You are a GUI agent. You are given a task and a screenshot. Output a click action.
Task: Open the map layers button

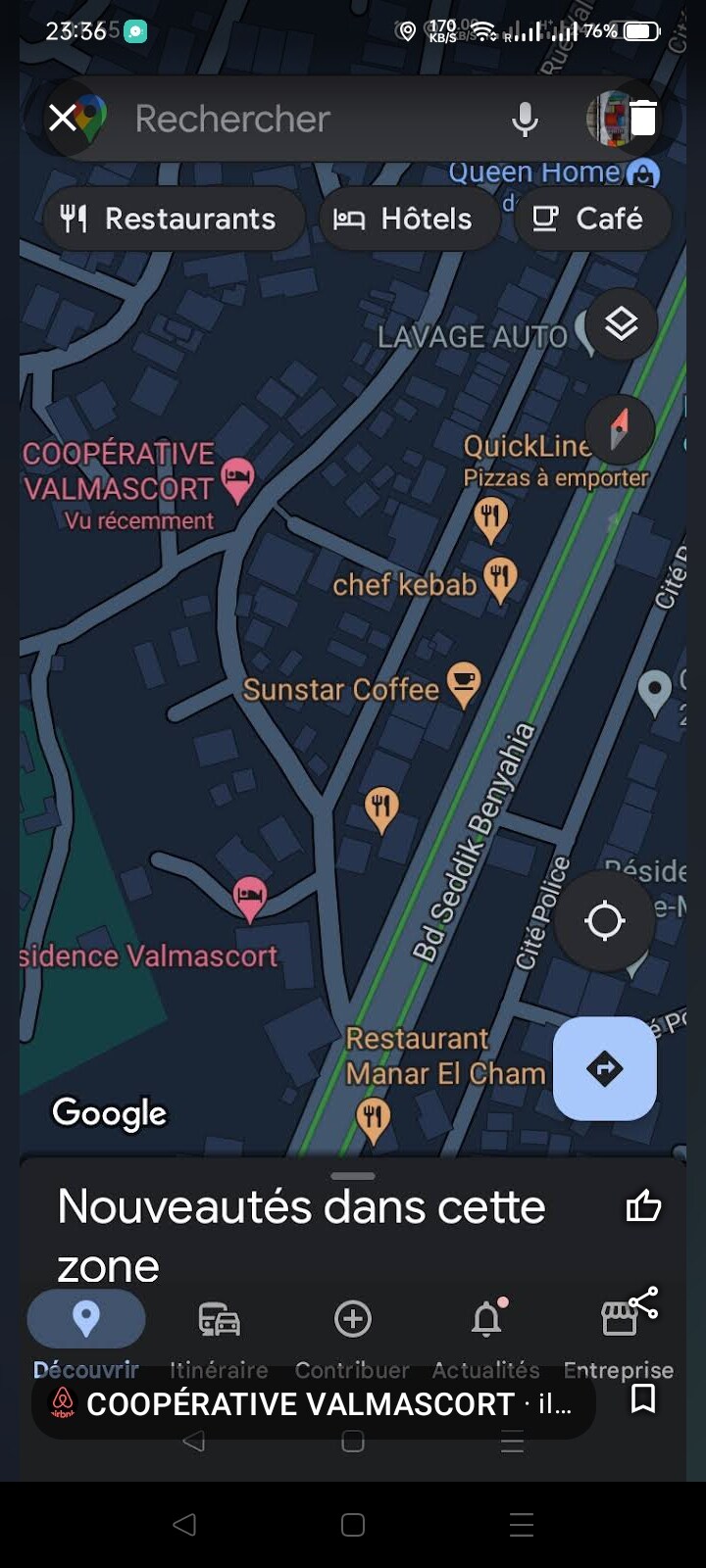621,323
